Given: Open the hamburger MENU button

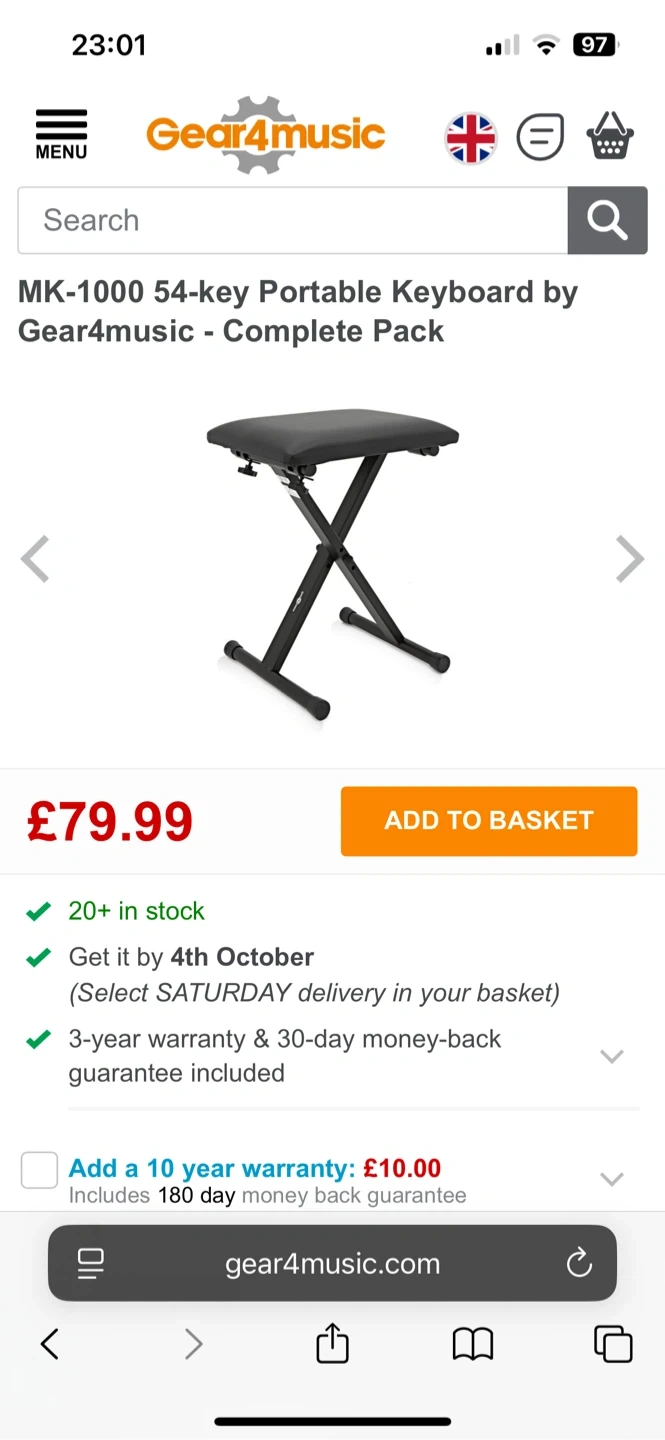Looking at the screenshot, I should 61,135.
